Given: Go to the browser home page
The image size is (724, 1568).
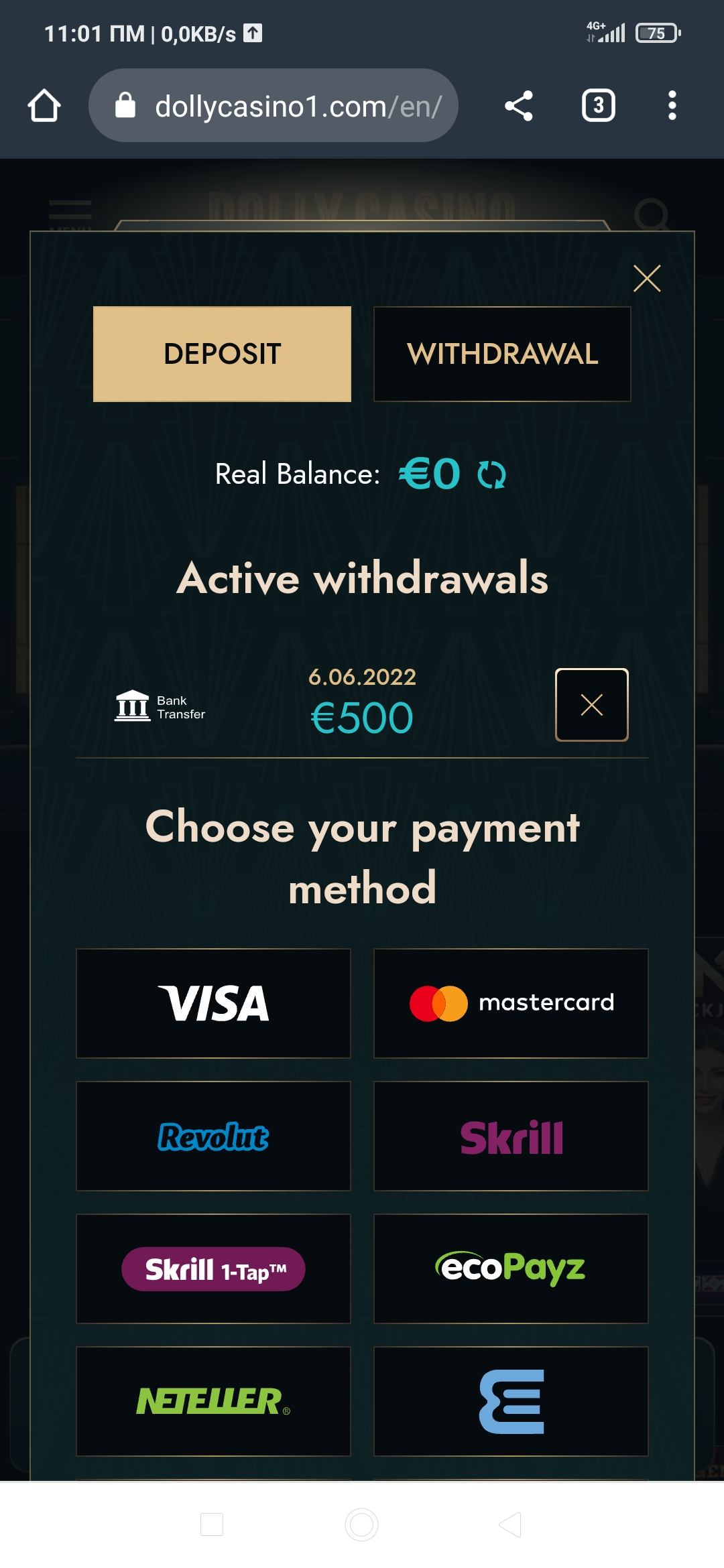Looking at the screenshot, I should (x=44, y=106).
